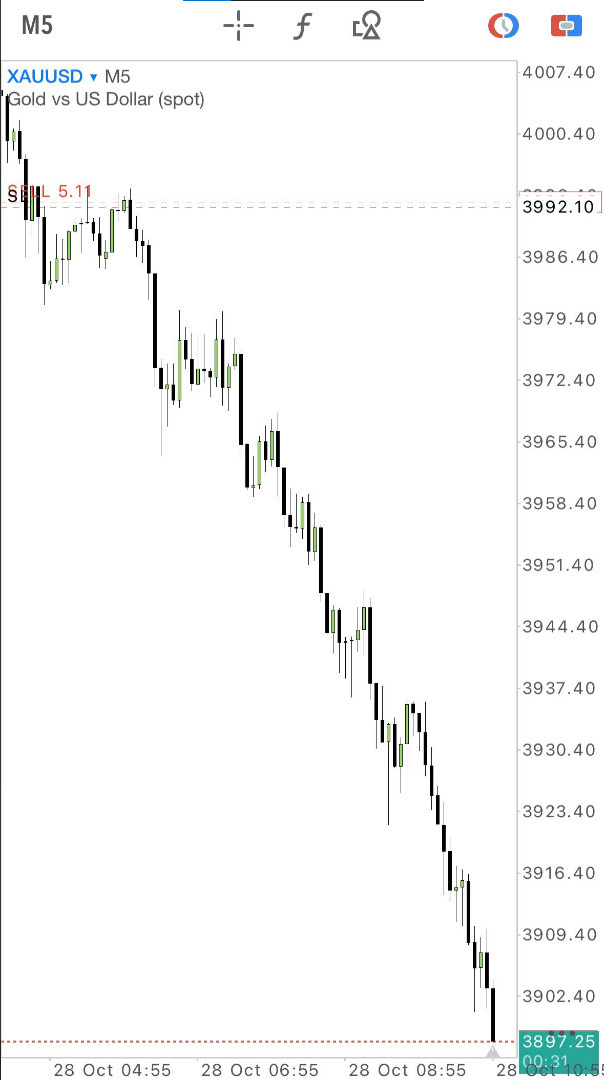Open the chart objects tool

366,27
